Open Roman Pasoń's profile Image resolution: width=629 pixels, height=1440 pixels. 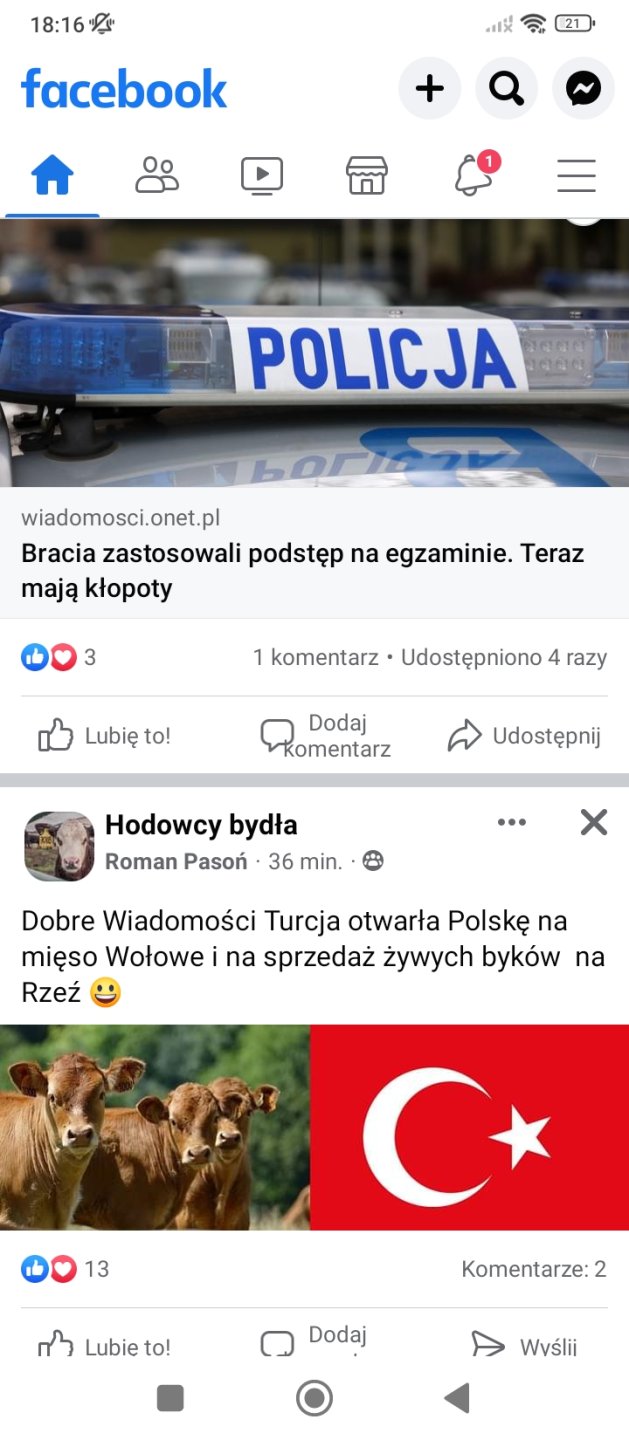176,861
